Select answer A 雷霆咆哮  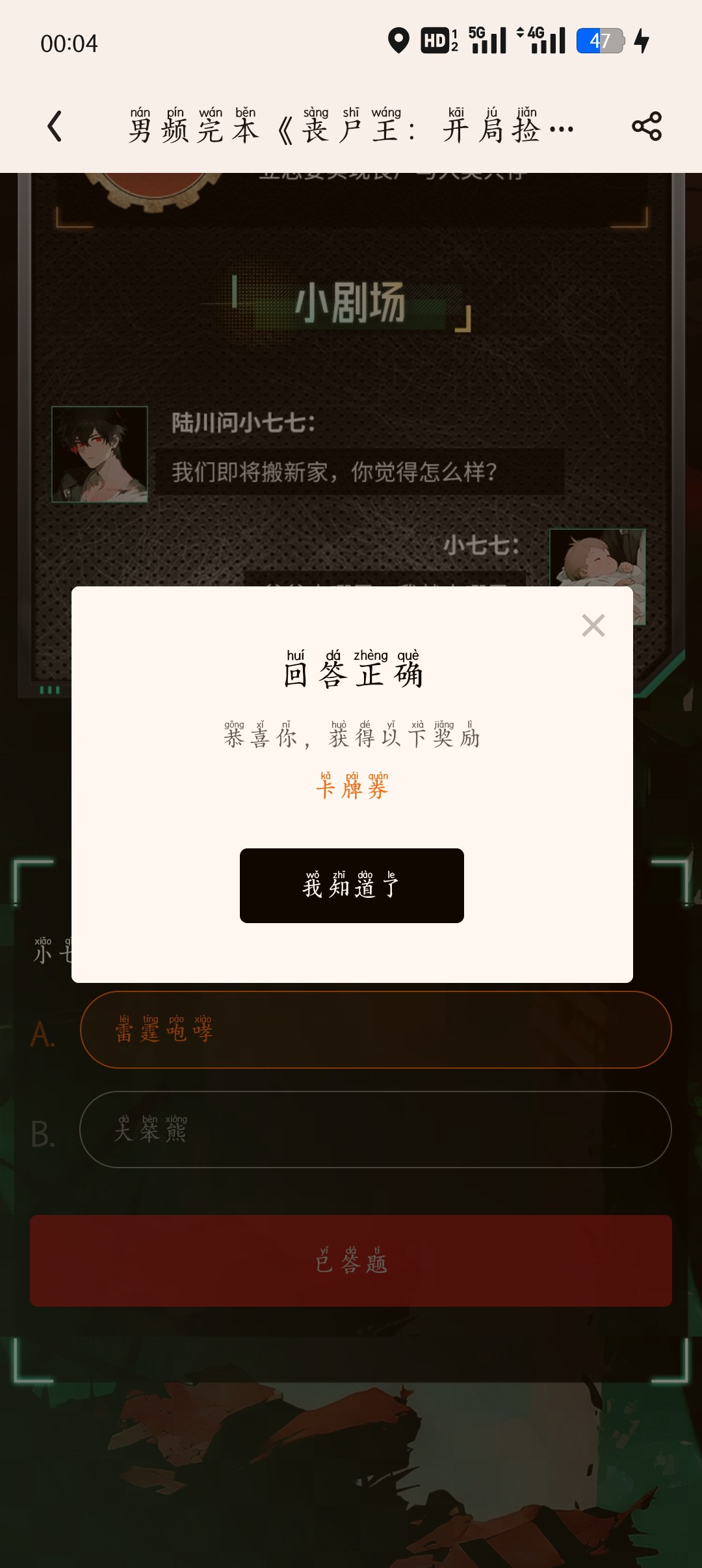[375, 1030]
